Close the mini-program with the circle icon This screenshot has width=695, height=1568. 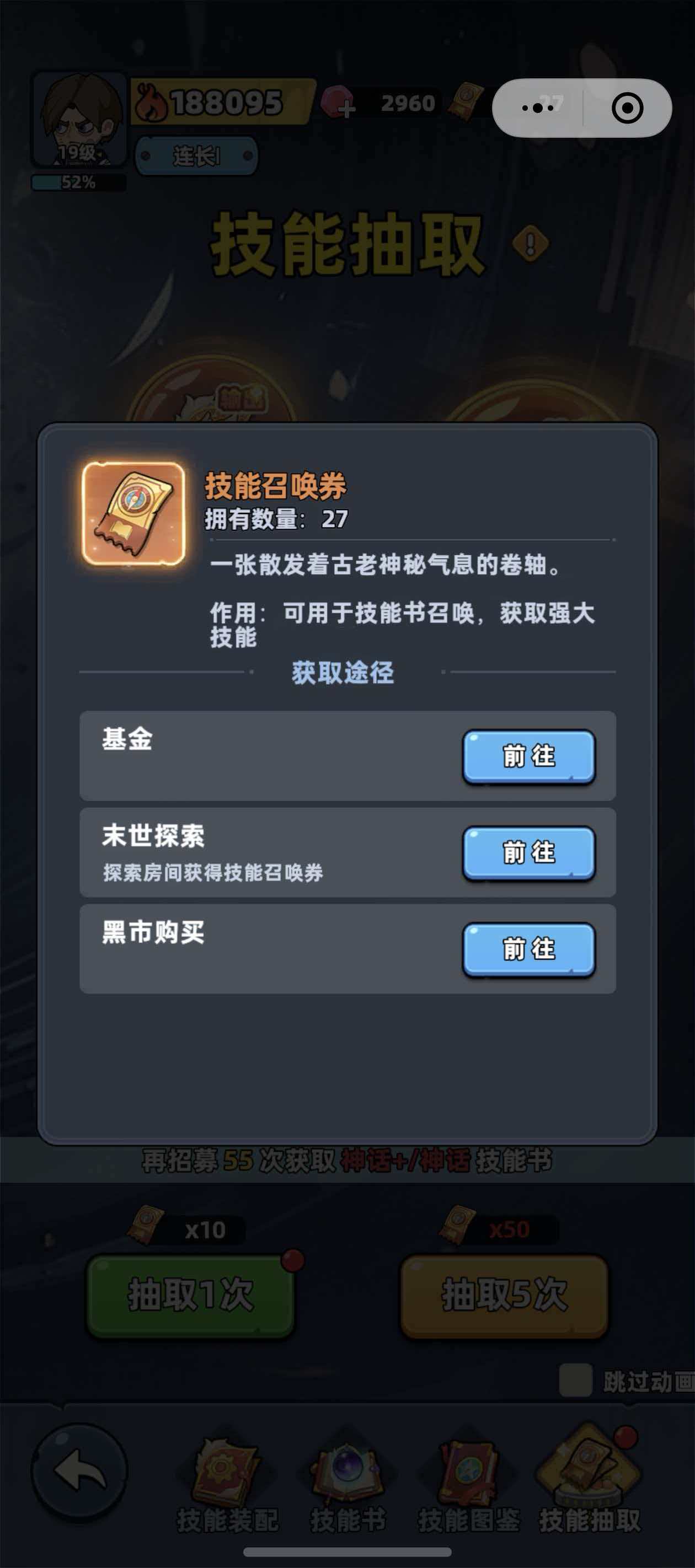[x=627, y=108]
